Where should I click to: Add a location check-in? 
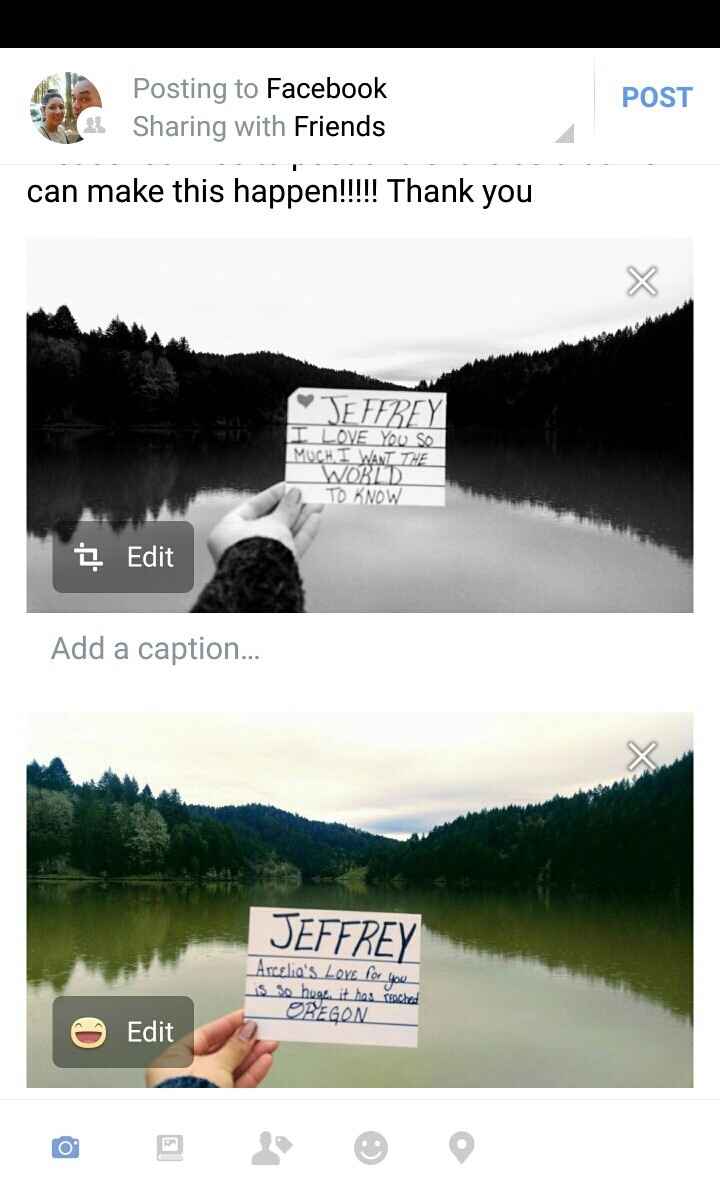pos(461,1147)
